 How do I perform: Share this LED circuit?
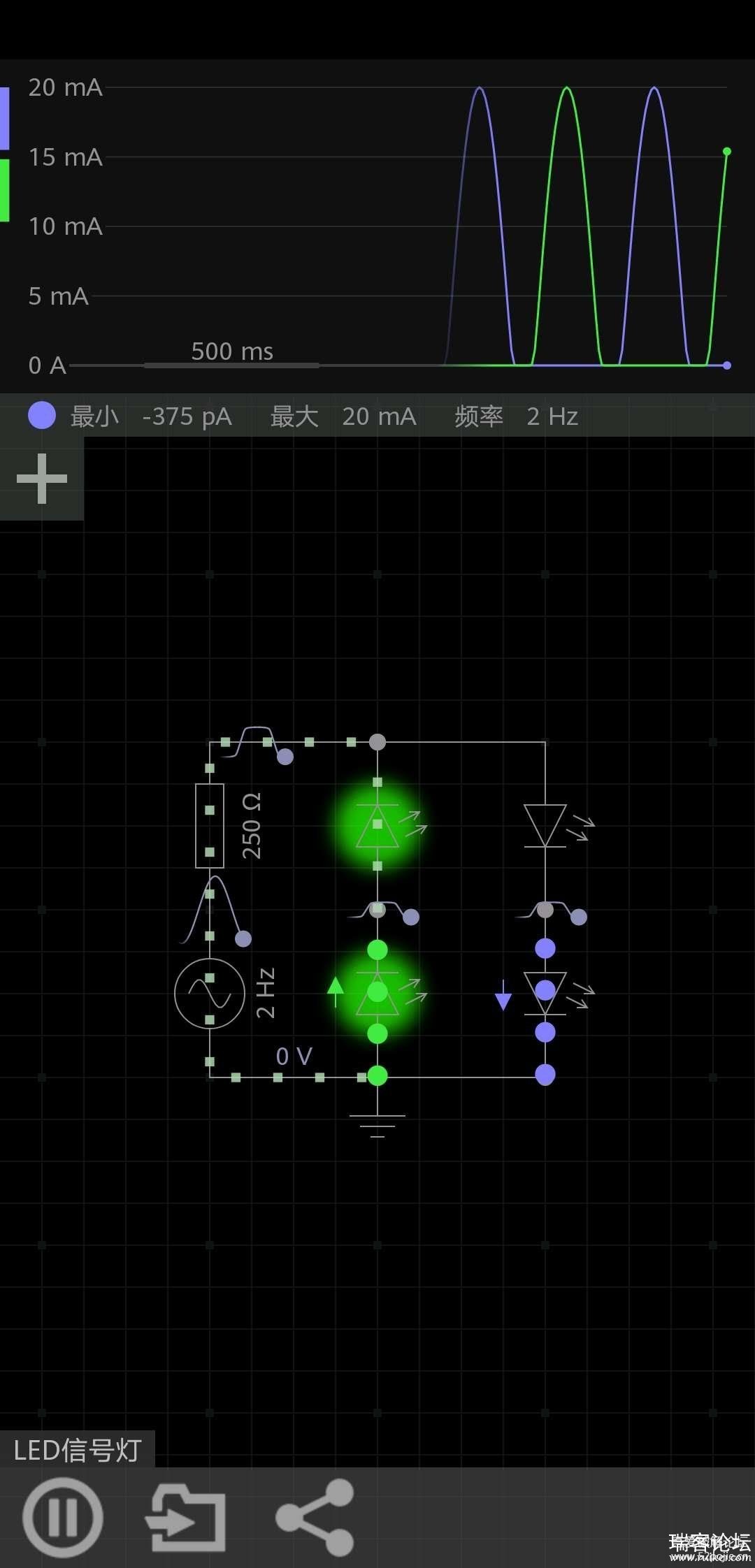(315, 1517)
